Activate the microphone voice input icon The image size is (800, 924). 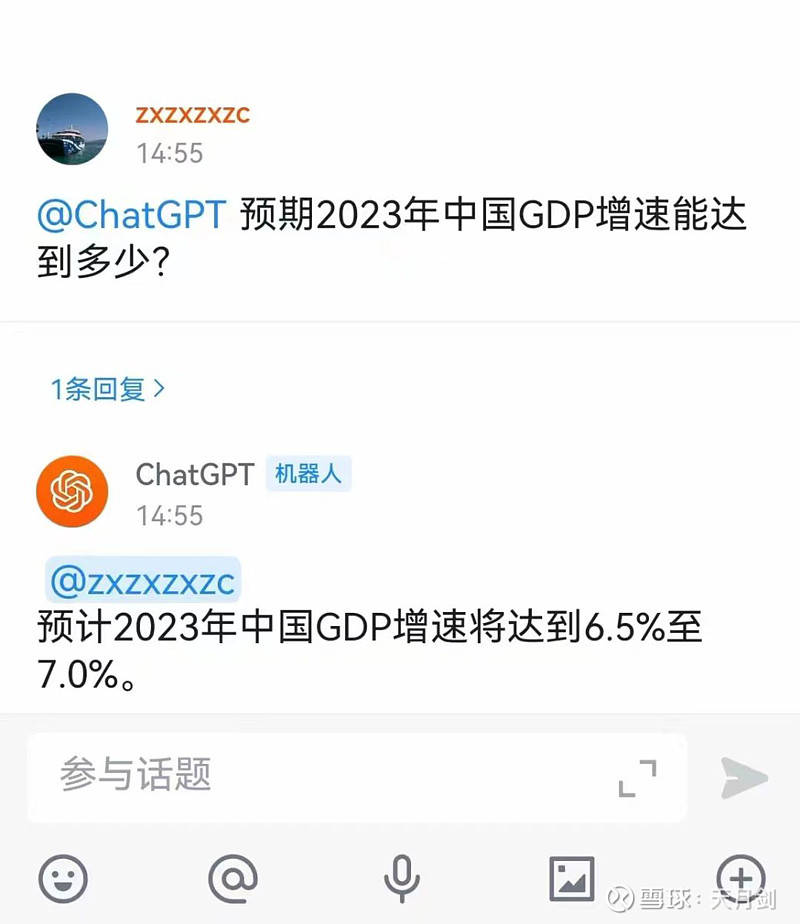[x=402, y=880]
